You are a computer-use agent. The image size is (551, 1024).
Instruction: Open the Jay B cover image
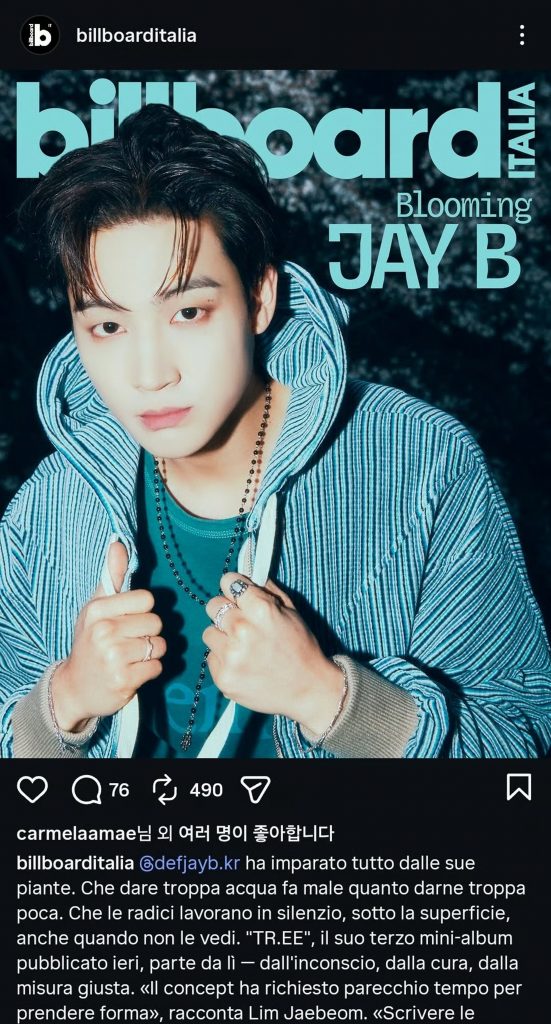pyautogui.click(x=276, y=414)
